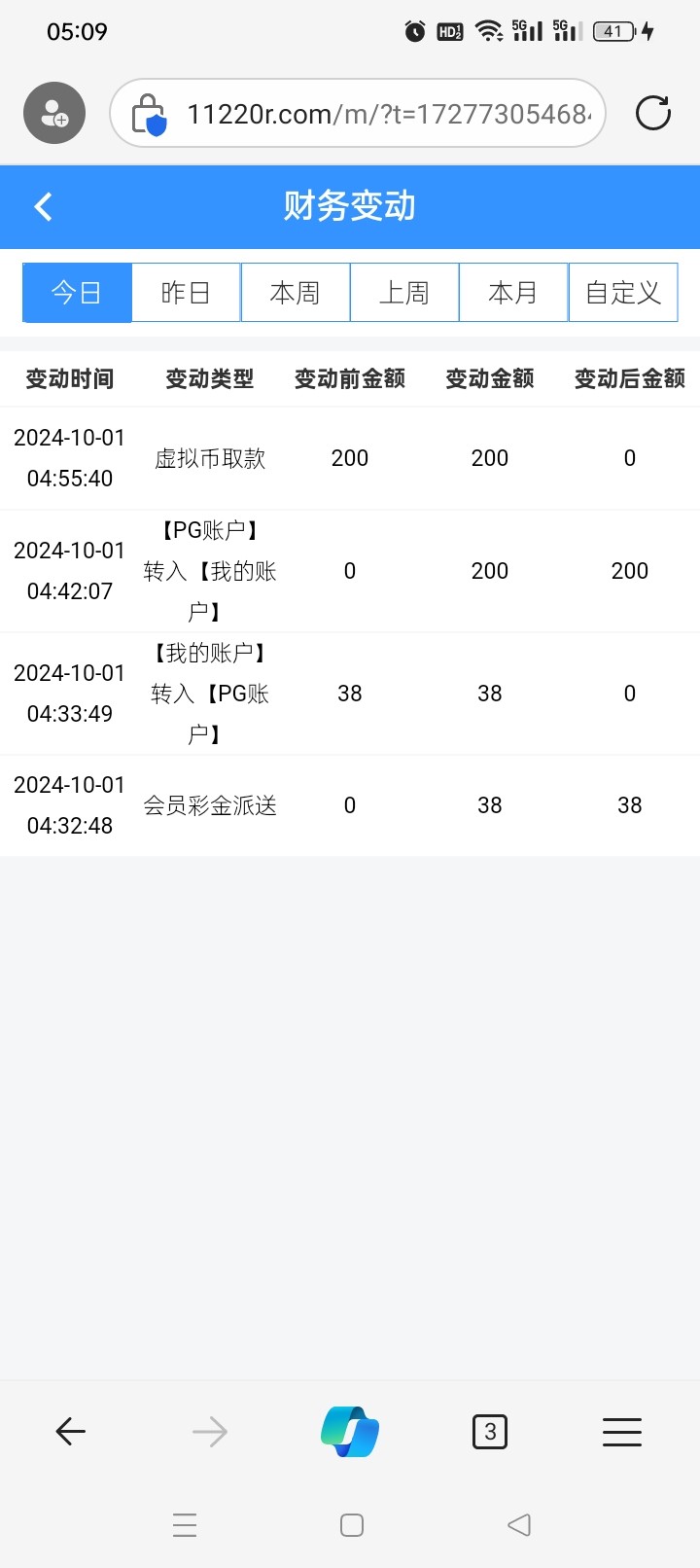Image resolution: width=700 pixels, height=1568 pixels.
Task: Show records for 本周
Action: [x=295, y=293]
